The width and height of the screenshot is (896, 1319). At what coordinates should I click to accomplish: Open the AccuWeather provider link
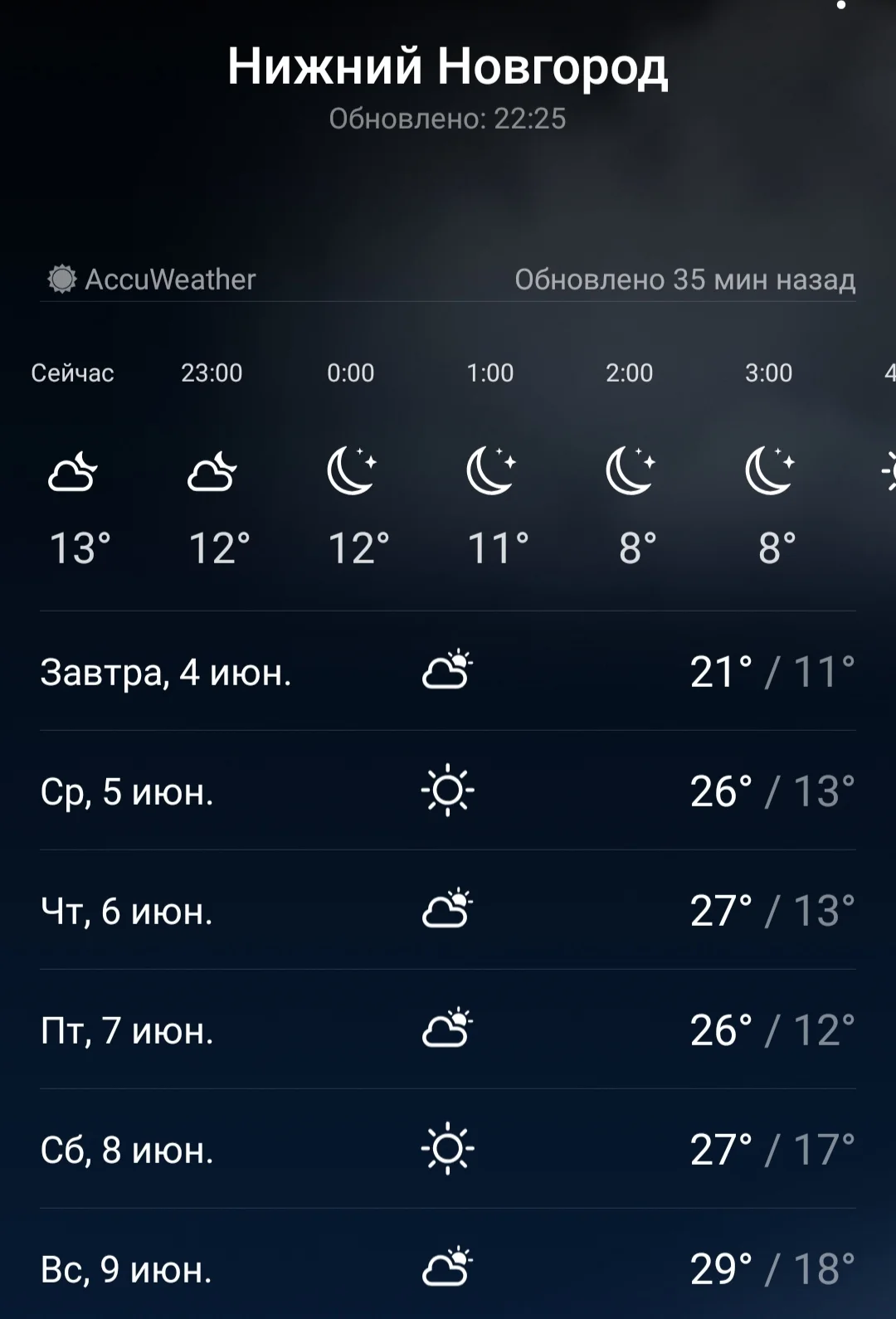[170, 279]
